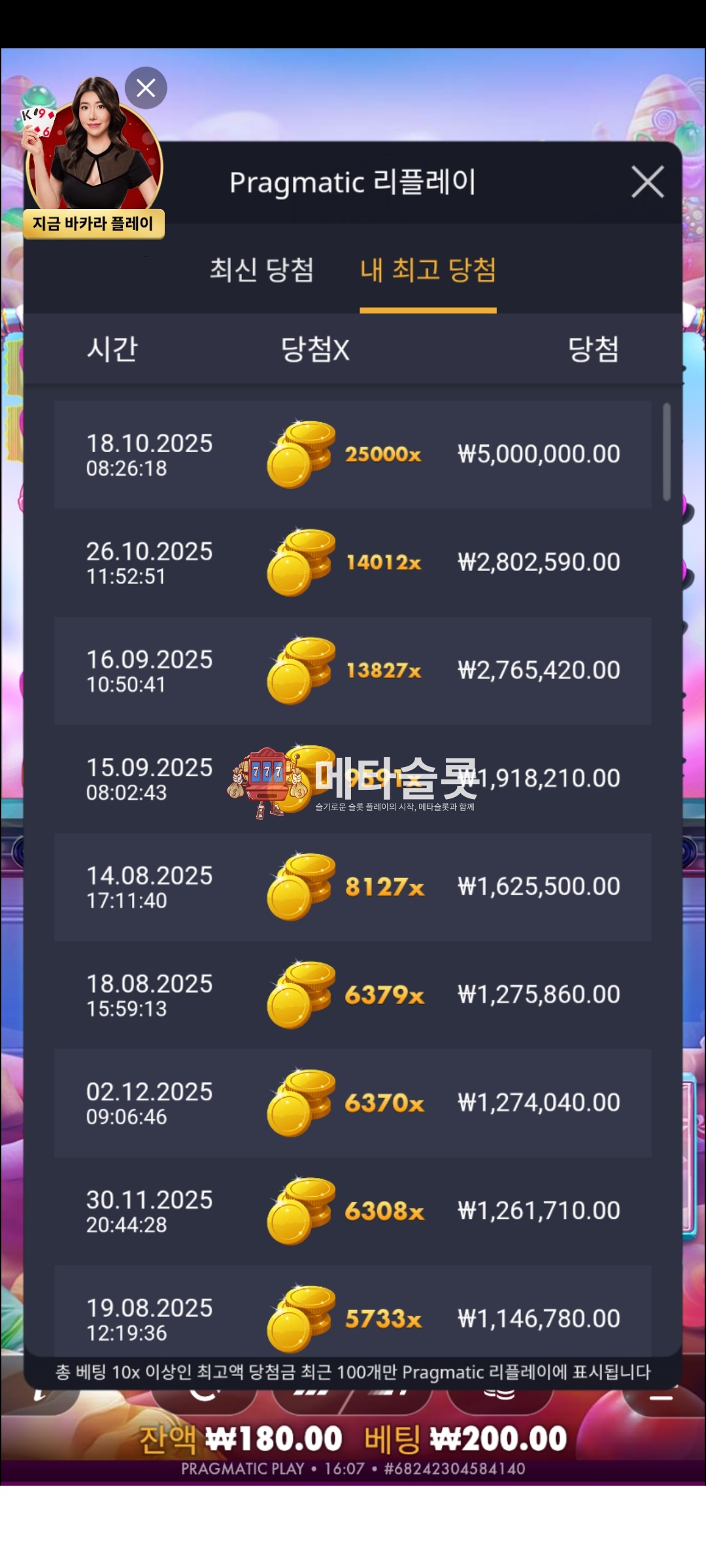Replay the 13827x win from 16.09.2025

[353, 670]
